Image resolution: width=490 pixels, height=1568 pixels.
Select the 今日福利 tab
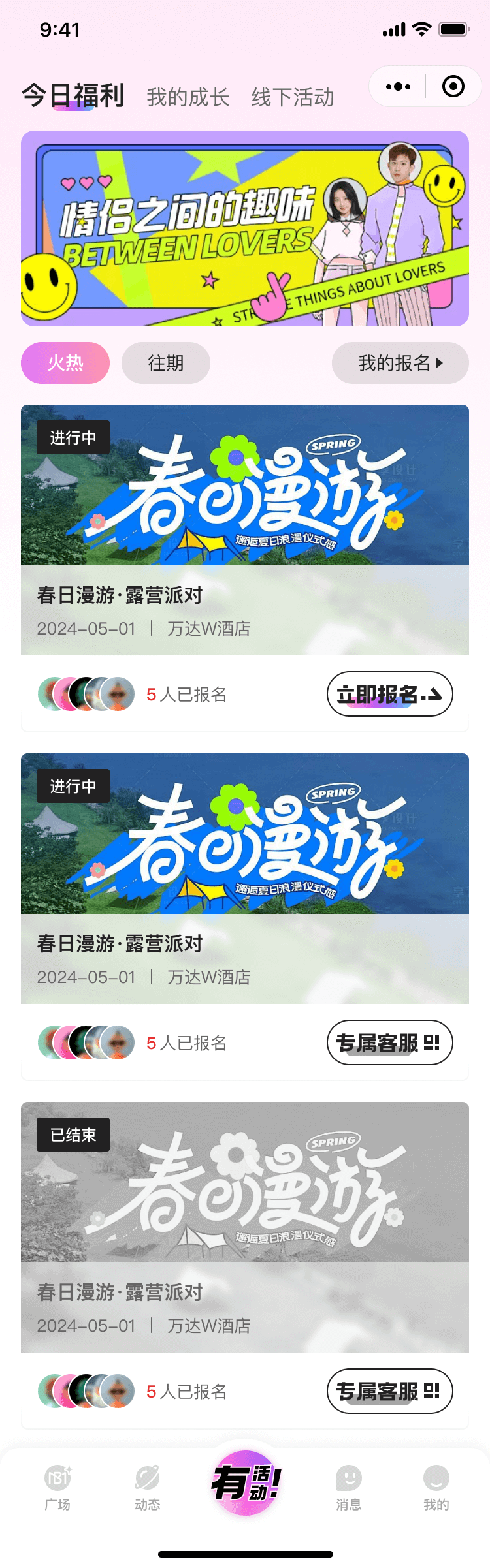point(73,96)
